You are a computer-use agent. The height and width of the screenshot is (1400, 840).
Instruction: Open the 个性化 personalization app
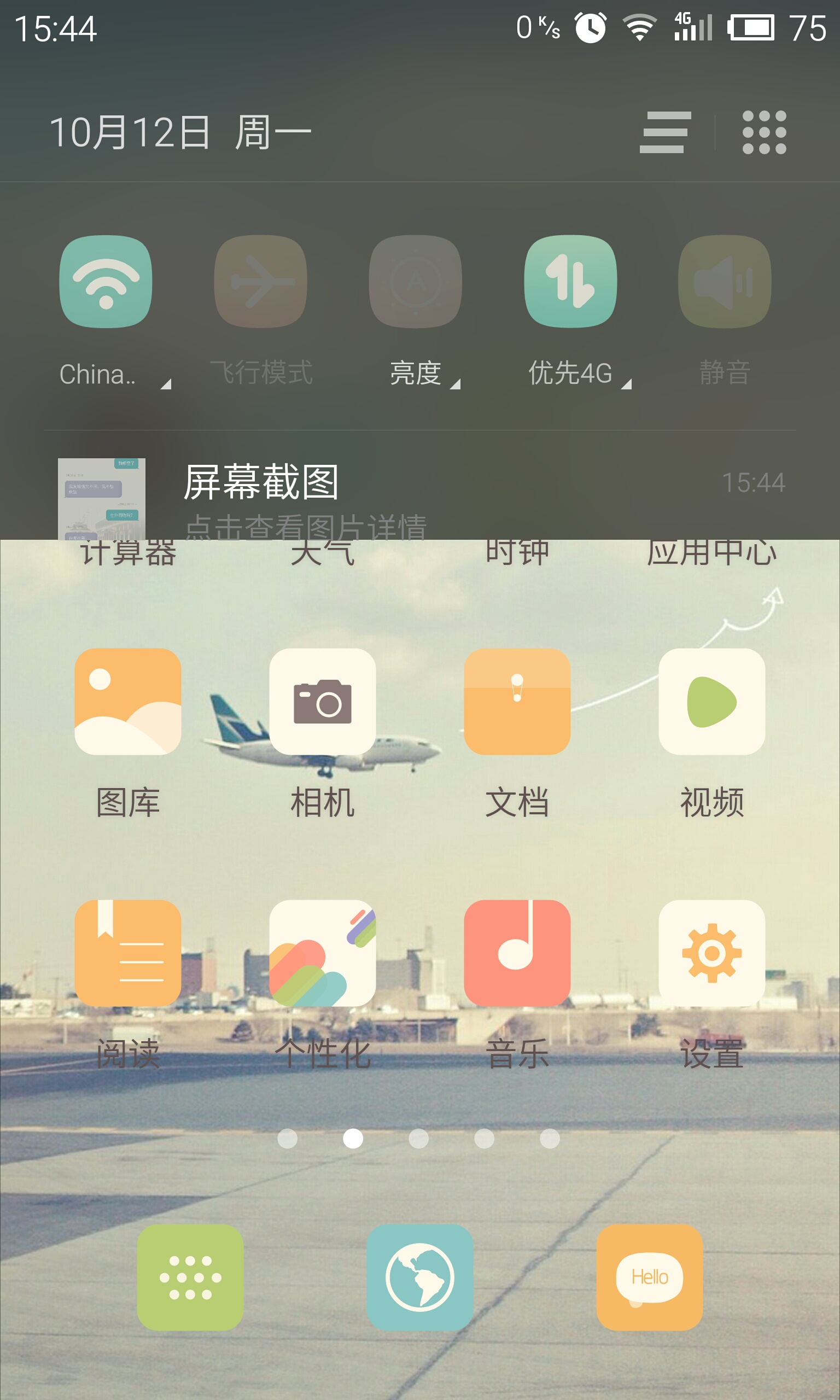pyautogui.click(x=323, y=953)
